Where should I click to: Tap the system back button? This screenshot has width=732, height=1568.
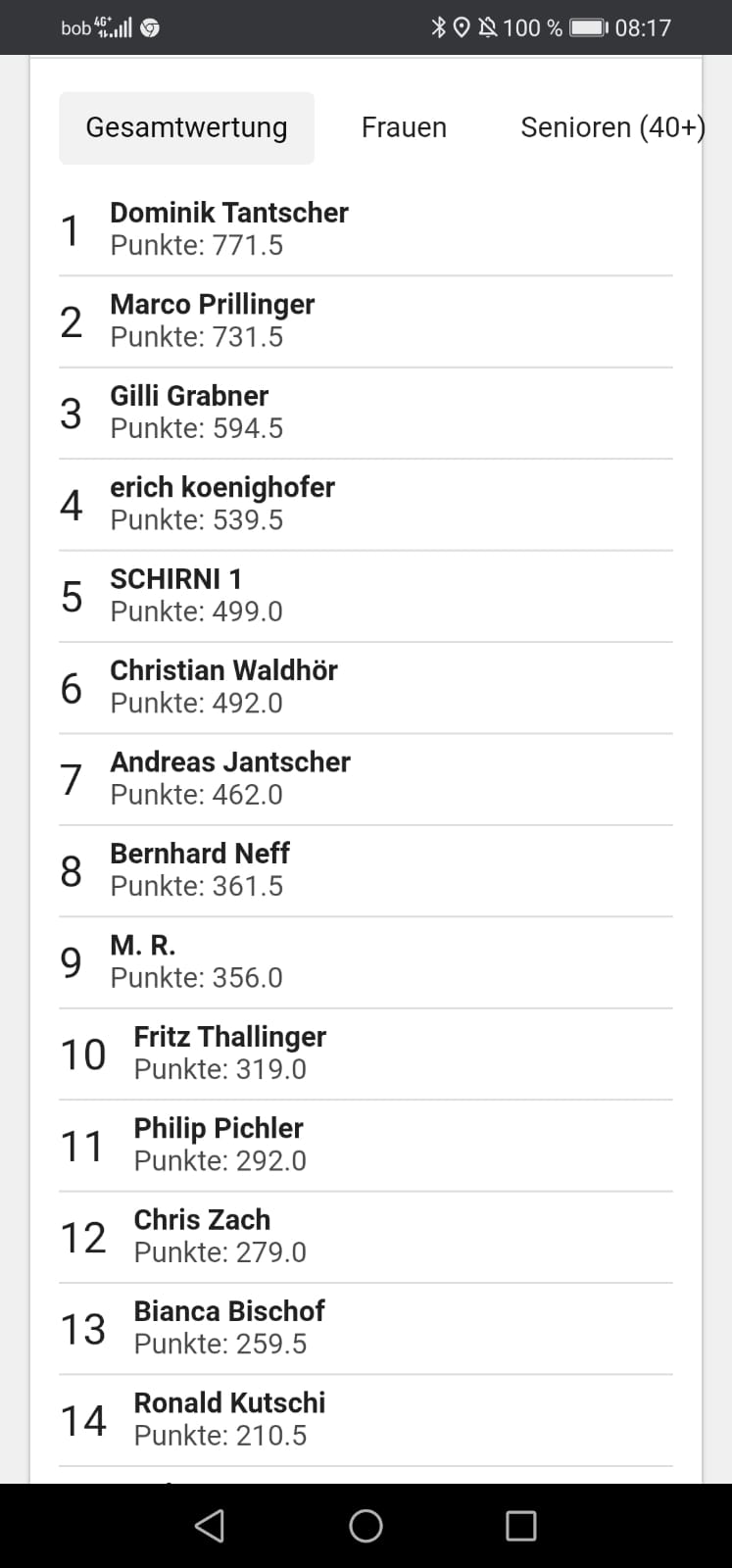pyautogui.click(x=210, y=1526)
